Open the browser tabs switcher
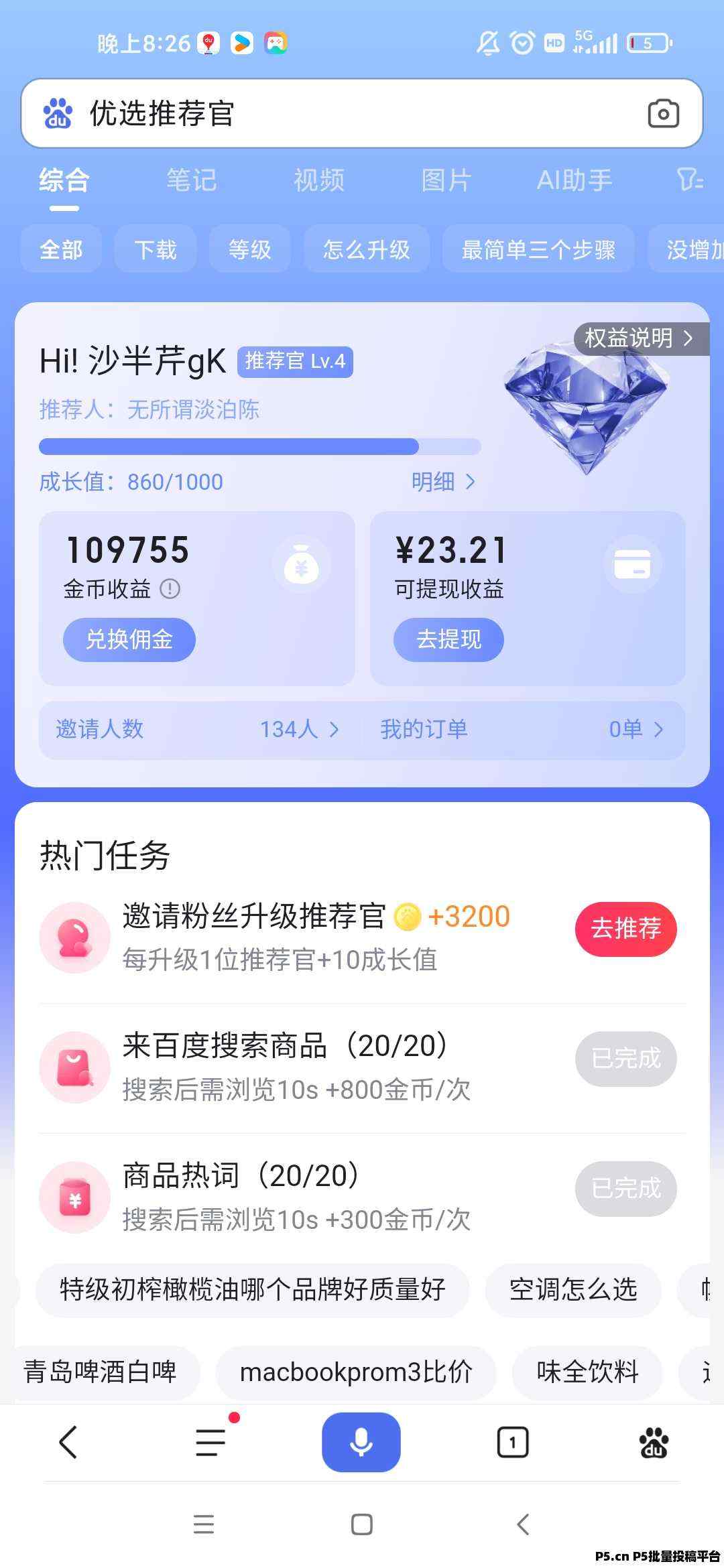724x1568 pixels. coord(513,1442)
